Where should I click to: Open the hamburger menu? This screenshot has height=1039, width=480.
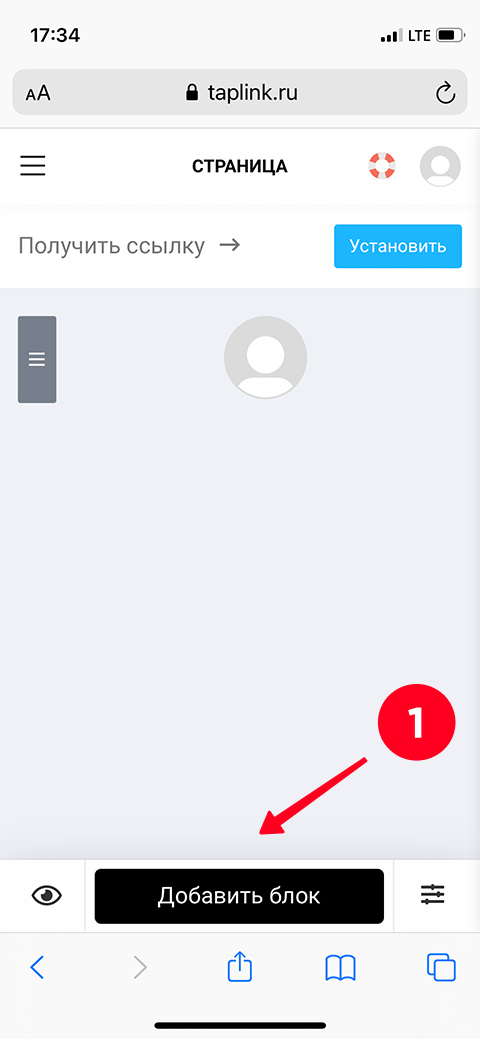point(32,166)
